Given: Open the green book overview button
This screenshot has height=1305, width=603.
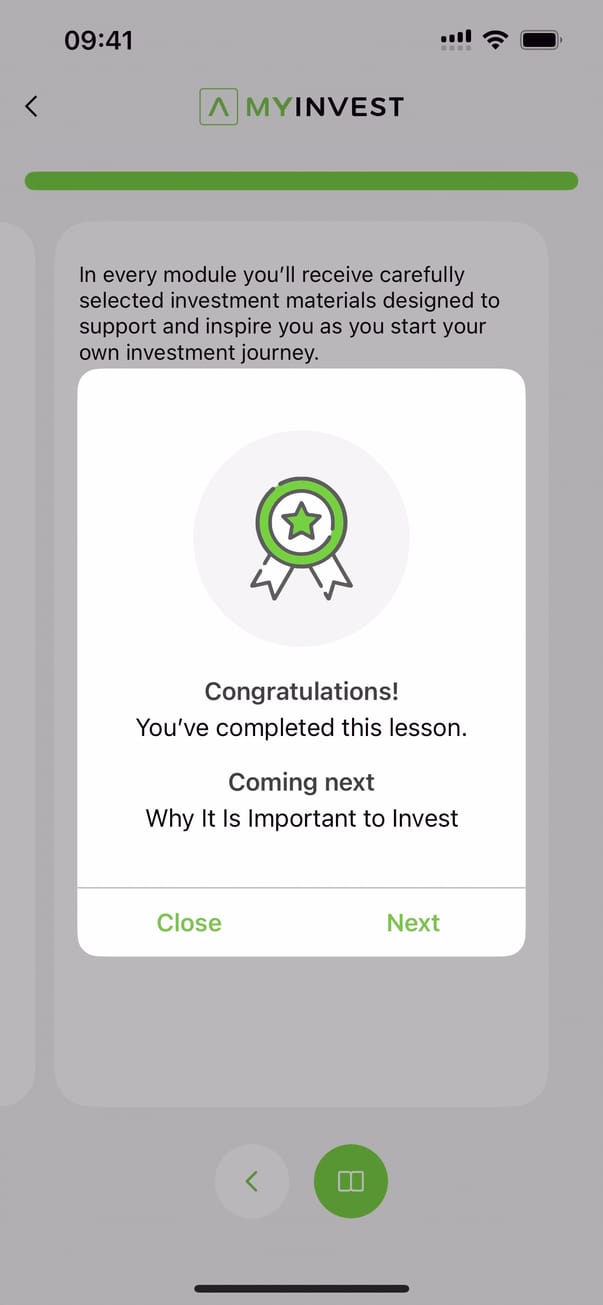Looking at the screenshot, I should click(350, 1181).
